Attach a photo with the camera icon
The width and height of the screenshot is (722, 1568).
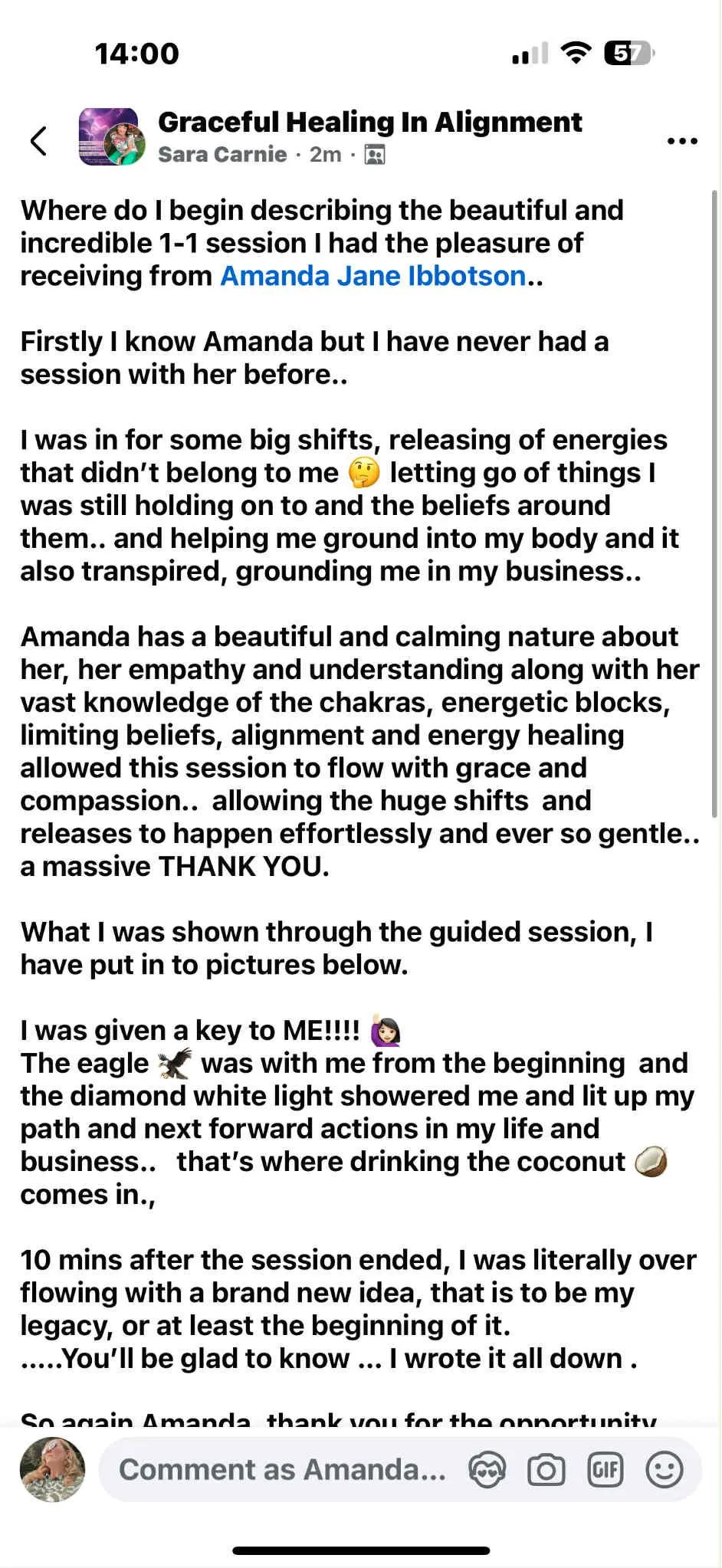click(546, 1470)
